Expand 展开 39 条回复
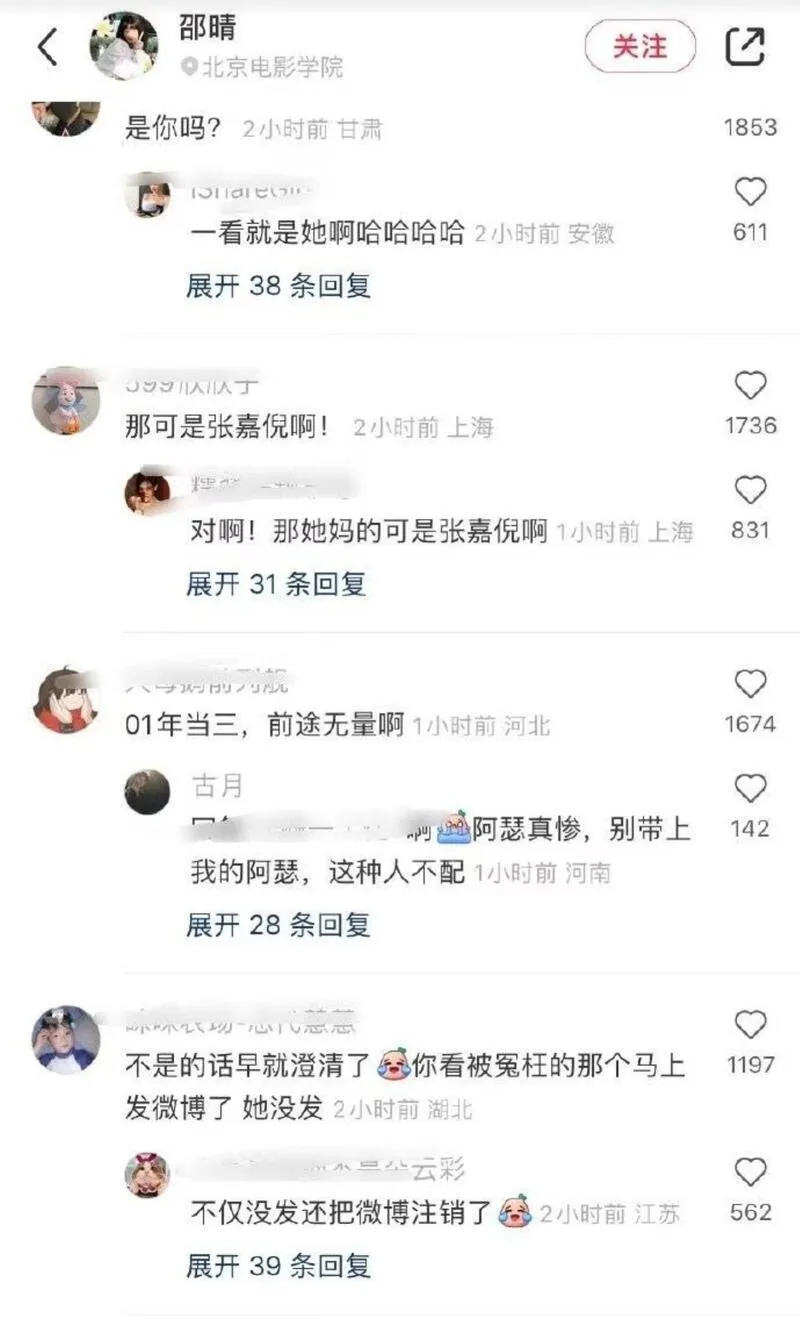The image size is (800, 1335). click(x=279, y=1266)
